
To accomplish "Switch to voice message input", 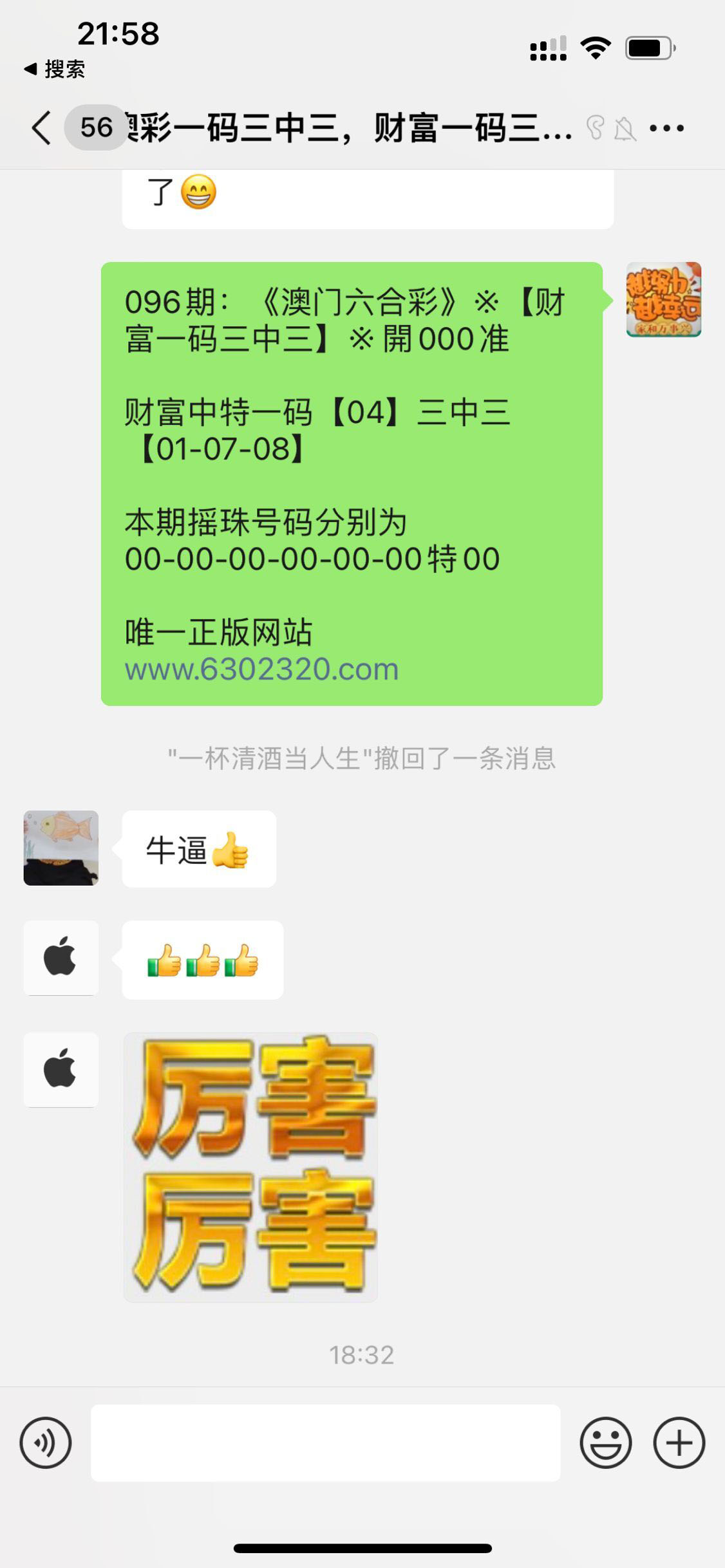I will click(46, 1442).
